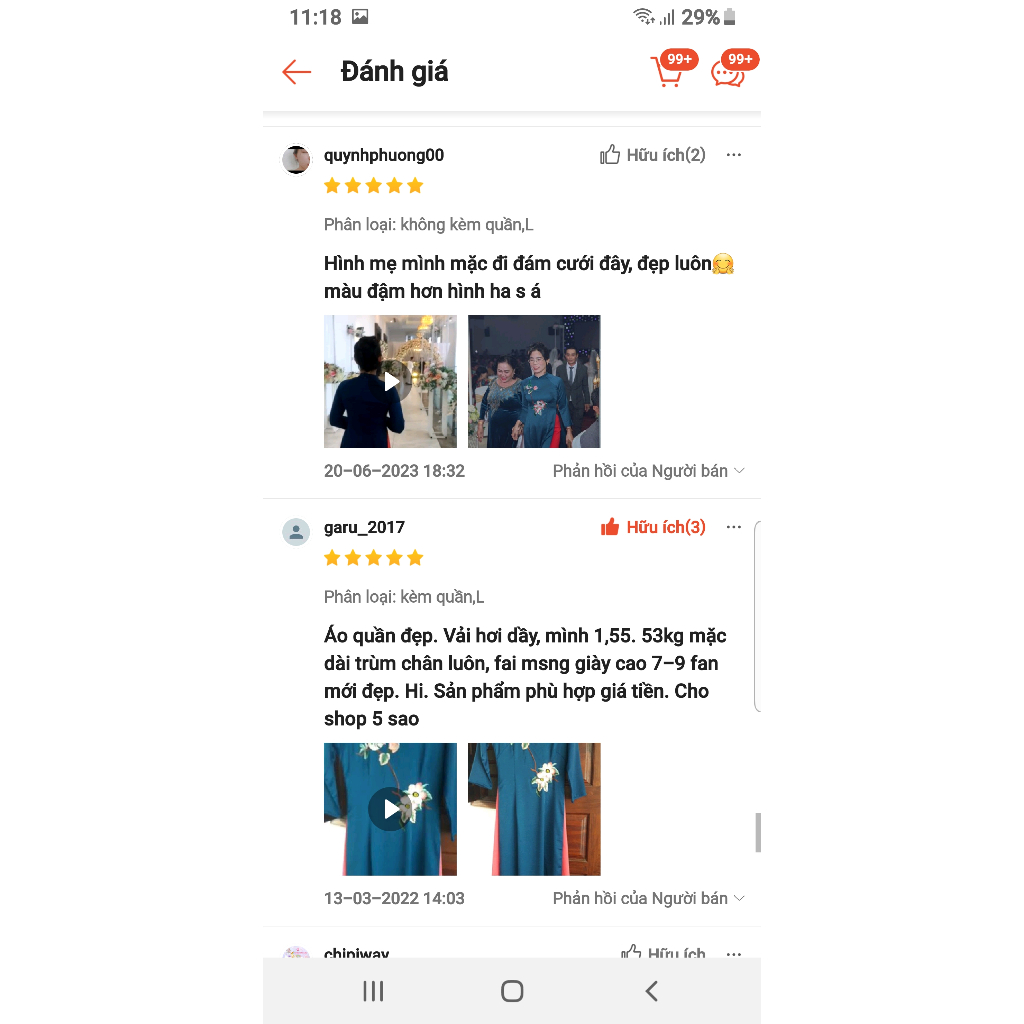Open the shopping cart

668,72
